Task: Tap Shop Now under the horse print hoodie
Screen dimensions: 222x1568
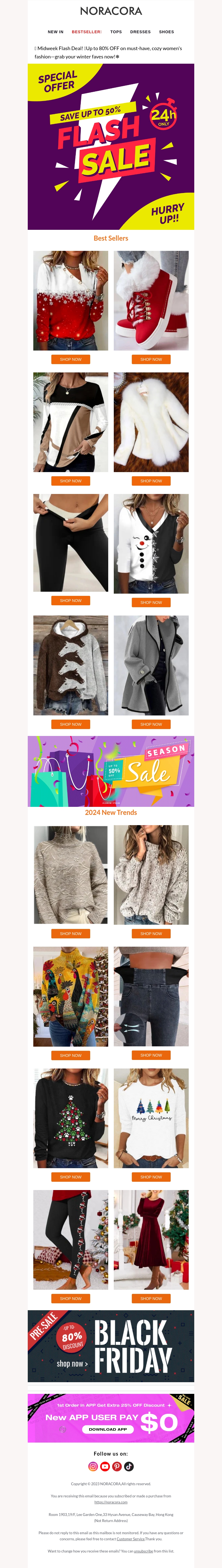Action: [71, 724]
